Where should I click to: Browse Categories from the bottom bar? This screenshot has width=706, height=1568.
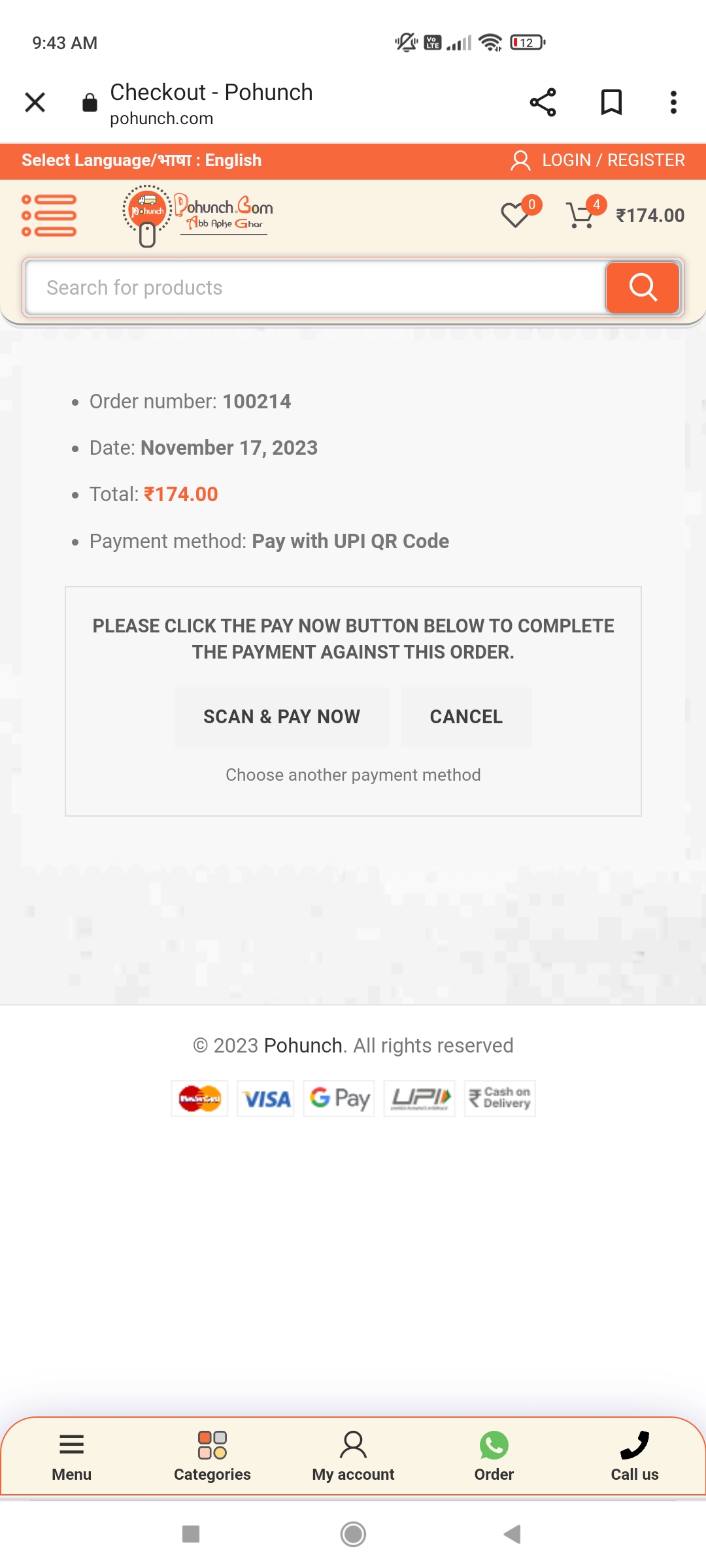coord(212,1456)
